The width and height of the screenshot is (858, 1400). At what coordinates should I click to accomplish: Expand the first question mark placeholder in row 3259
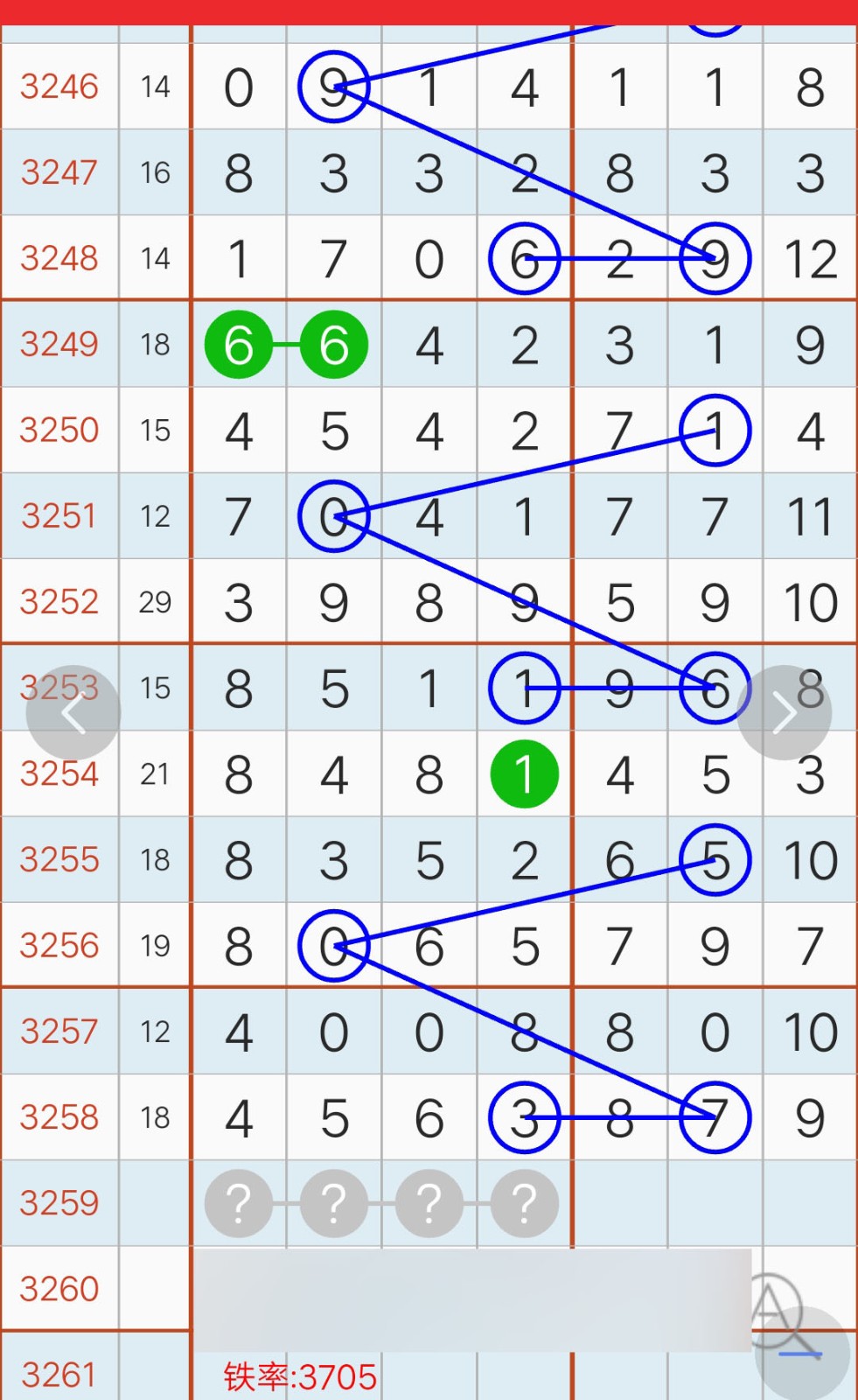coord(239,1203)
